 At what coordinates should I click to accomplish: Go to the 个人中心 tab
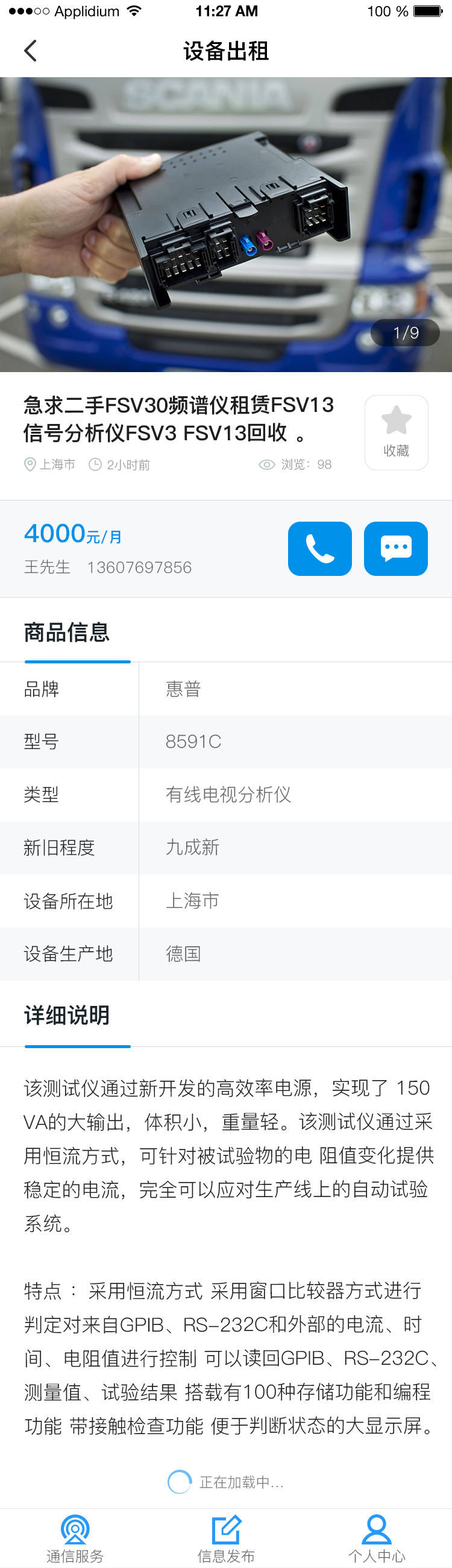[376, 1538]
